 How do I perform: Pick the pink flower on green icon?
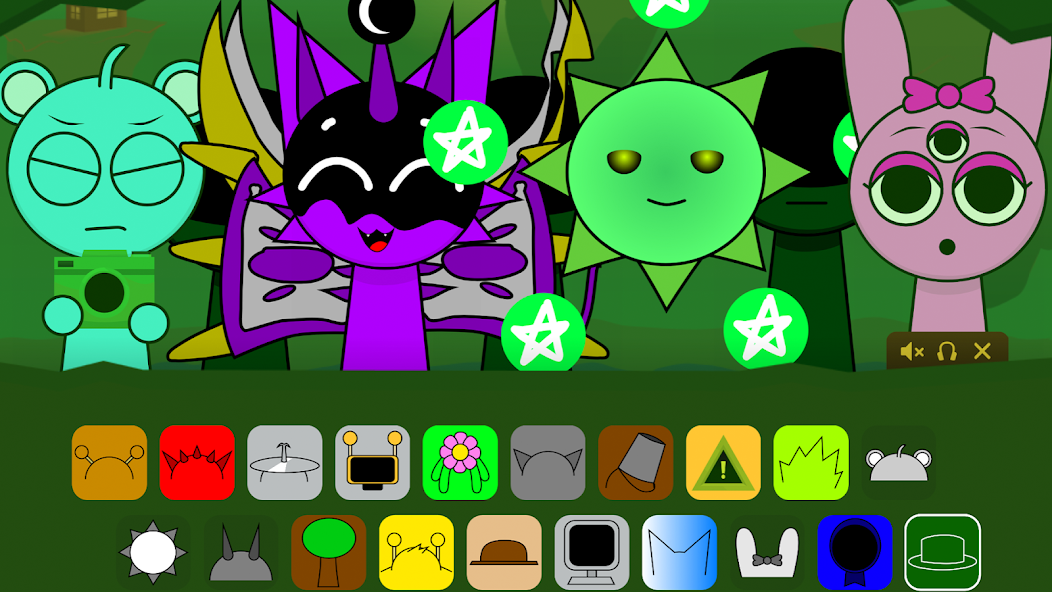pos(460,462)
